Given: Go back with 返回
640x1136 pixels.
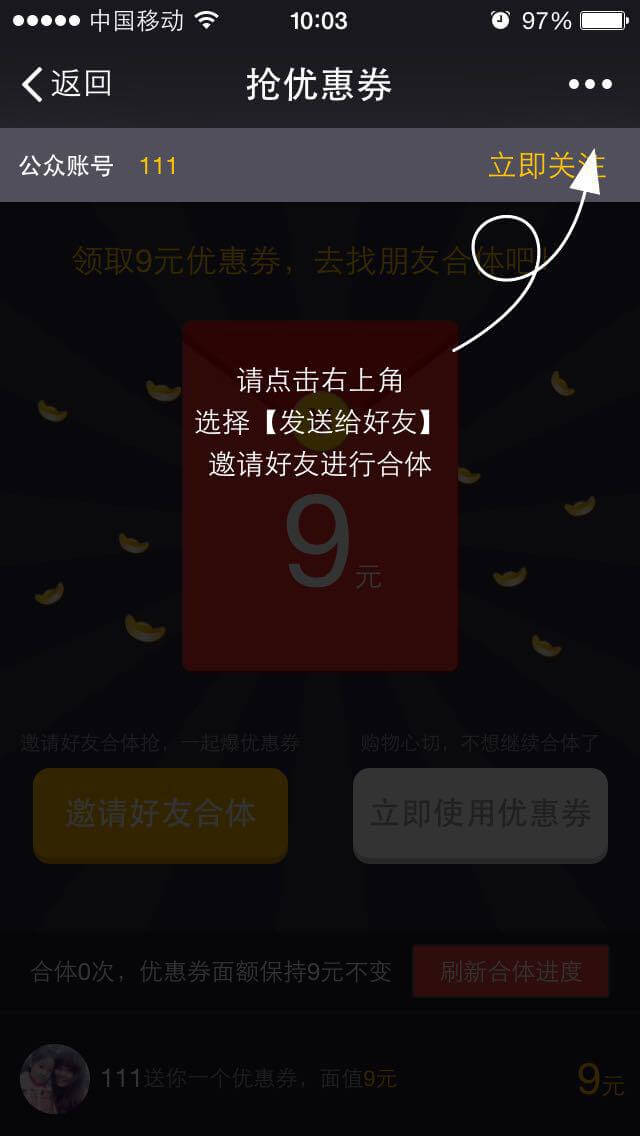Looking at the screenshot, I should [66, 84].
